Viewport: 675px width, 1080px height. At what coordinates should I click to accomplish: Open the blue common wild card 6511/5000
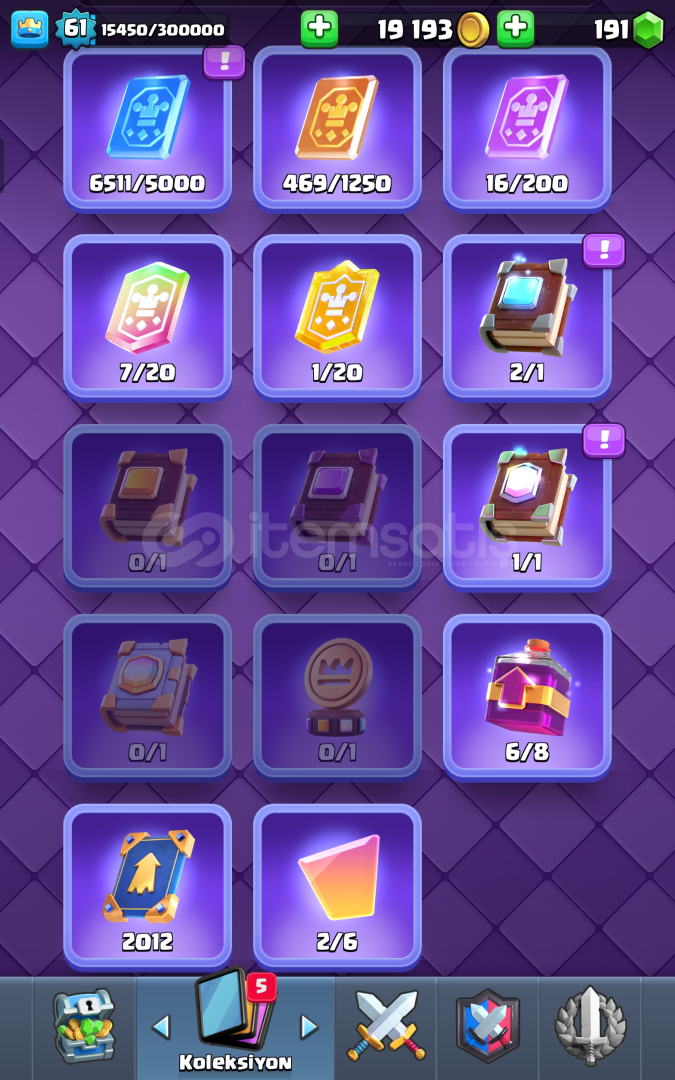pyautogui.click(x=147, y=128)
